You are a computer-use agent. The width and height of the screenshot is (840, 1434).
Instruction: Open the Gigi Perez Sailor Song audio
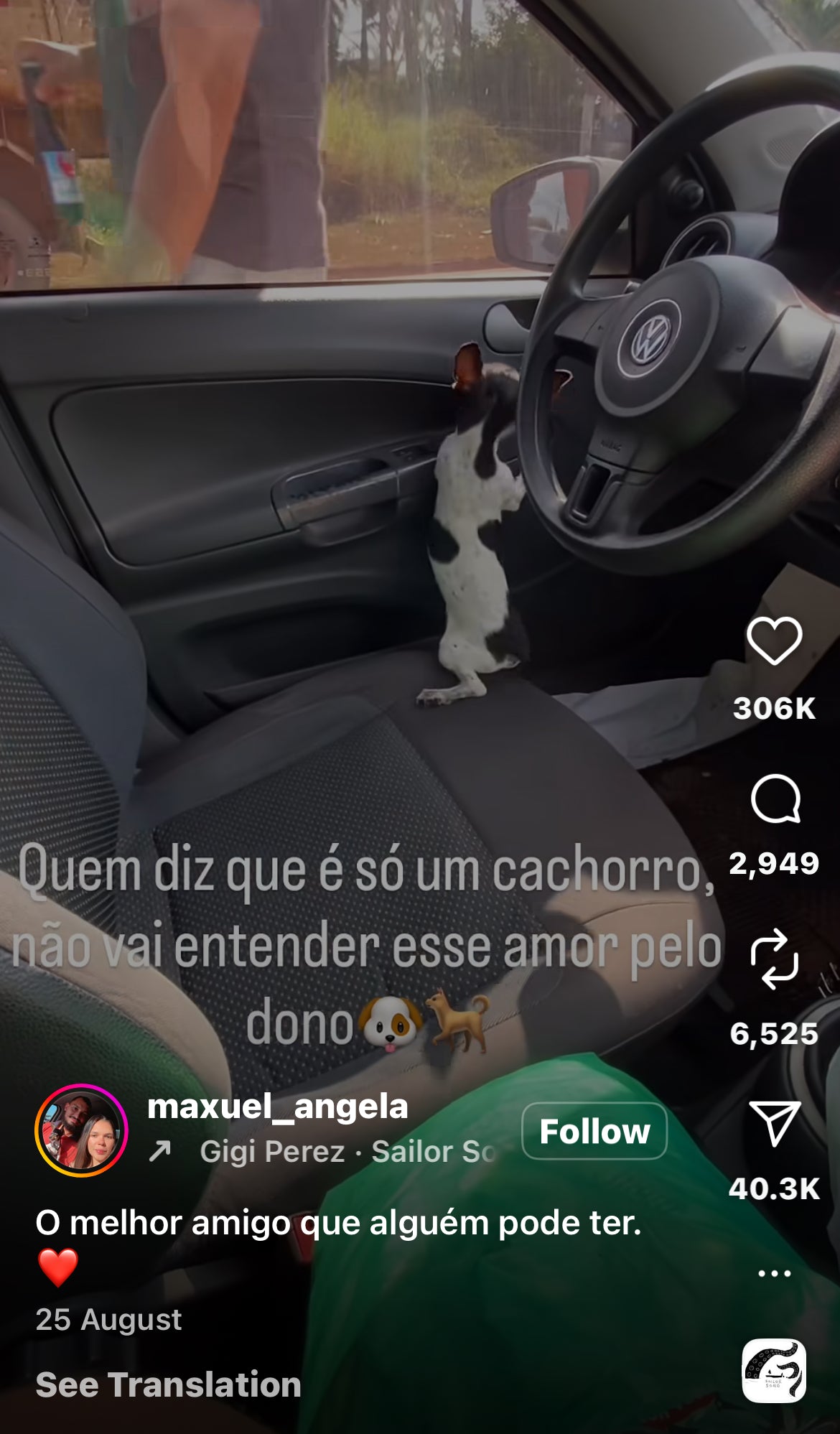click(347, 1152)
